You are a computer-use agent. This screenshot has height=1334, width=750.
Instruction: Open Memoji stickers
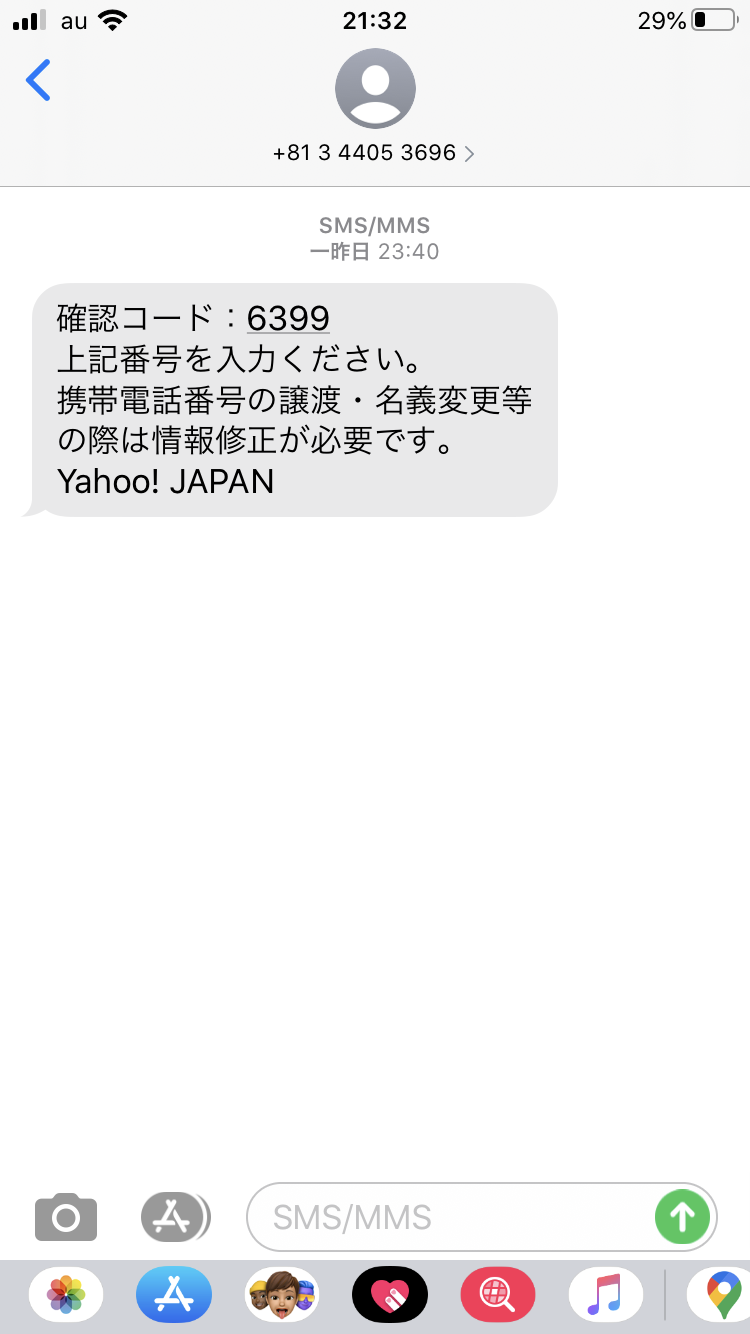282,1295
